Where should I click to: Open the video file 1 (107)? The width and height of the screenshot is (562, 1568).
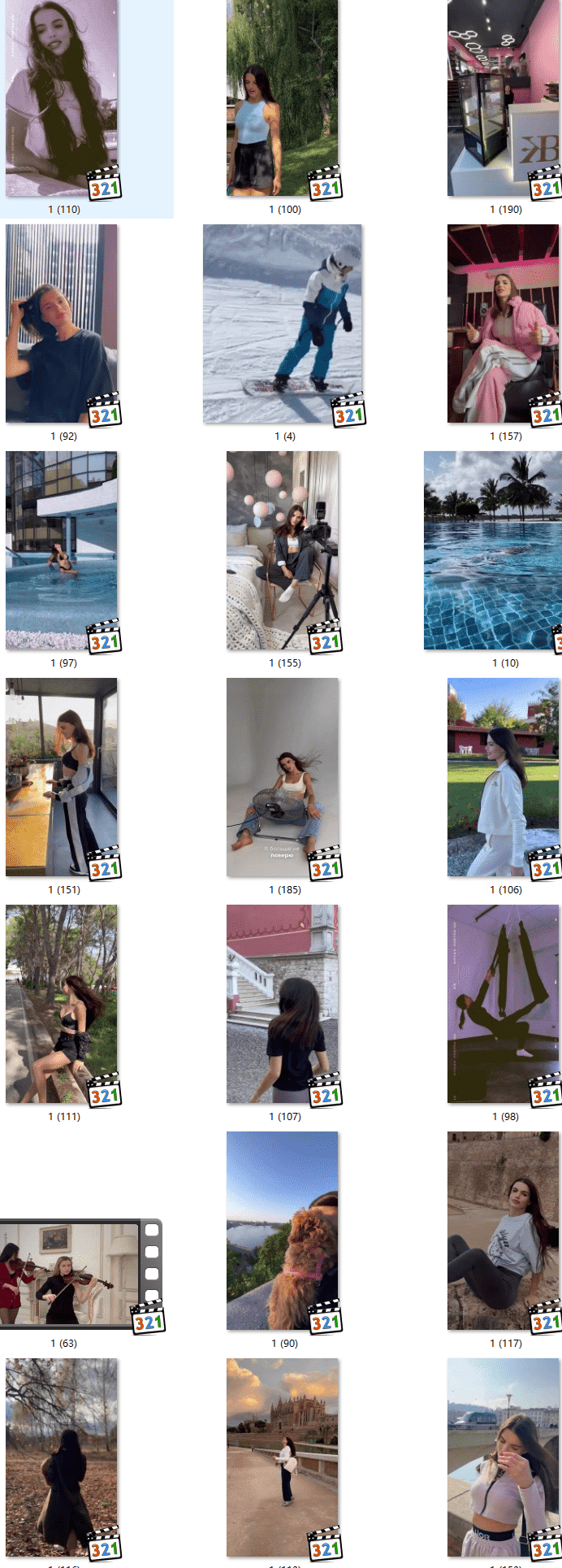(282, 1004)
